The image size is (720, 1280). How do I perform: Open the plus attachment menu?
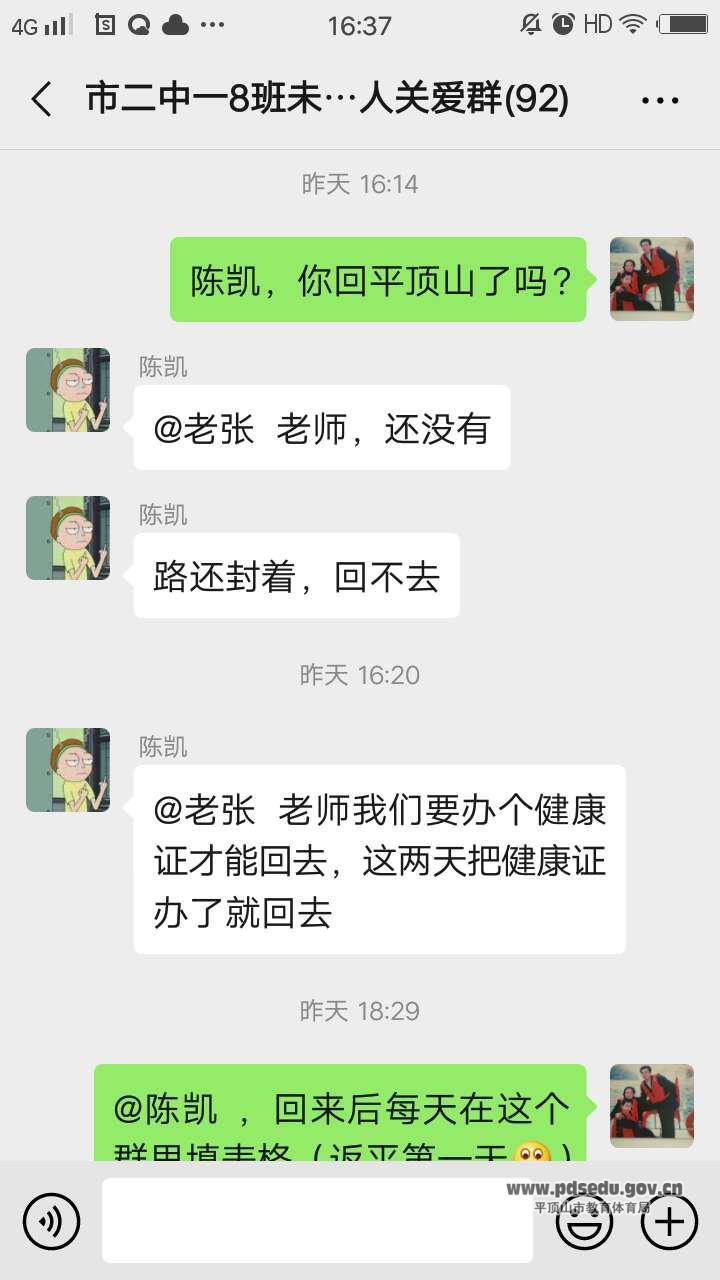(x=669, y=1221)
